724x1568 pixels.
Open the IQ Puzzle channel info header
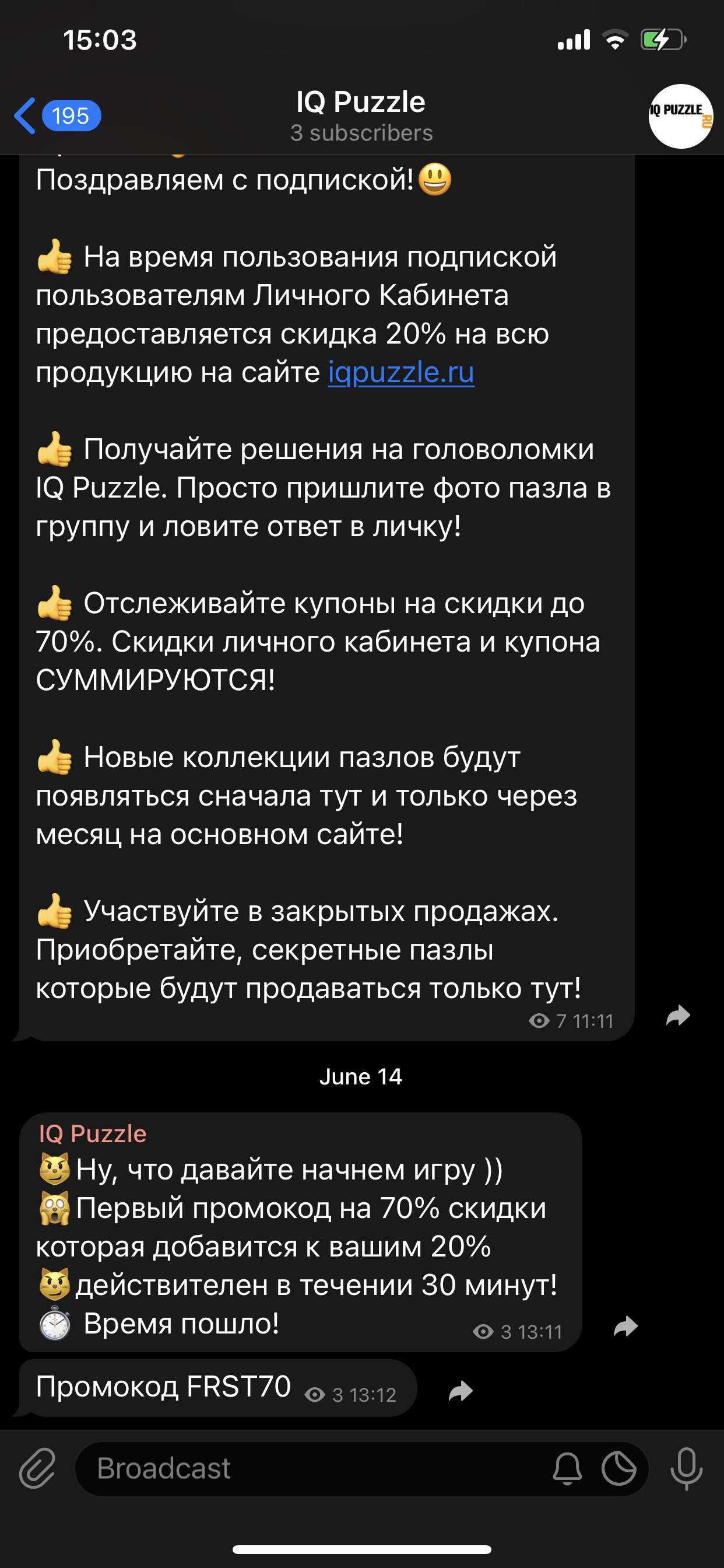pyautogui.click(x=361, y=116)
